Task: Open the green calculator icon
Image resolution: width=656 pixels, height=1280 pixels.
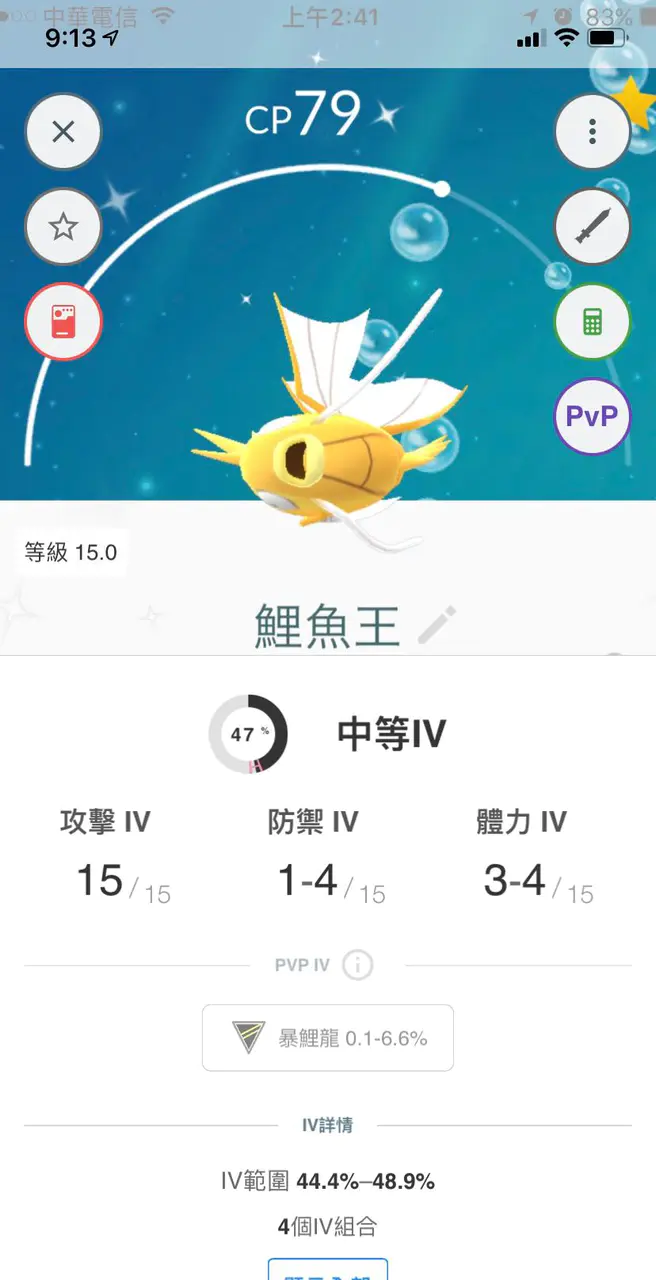Action: [x=592, y=322]
